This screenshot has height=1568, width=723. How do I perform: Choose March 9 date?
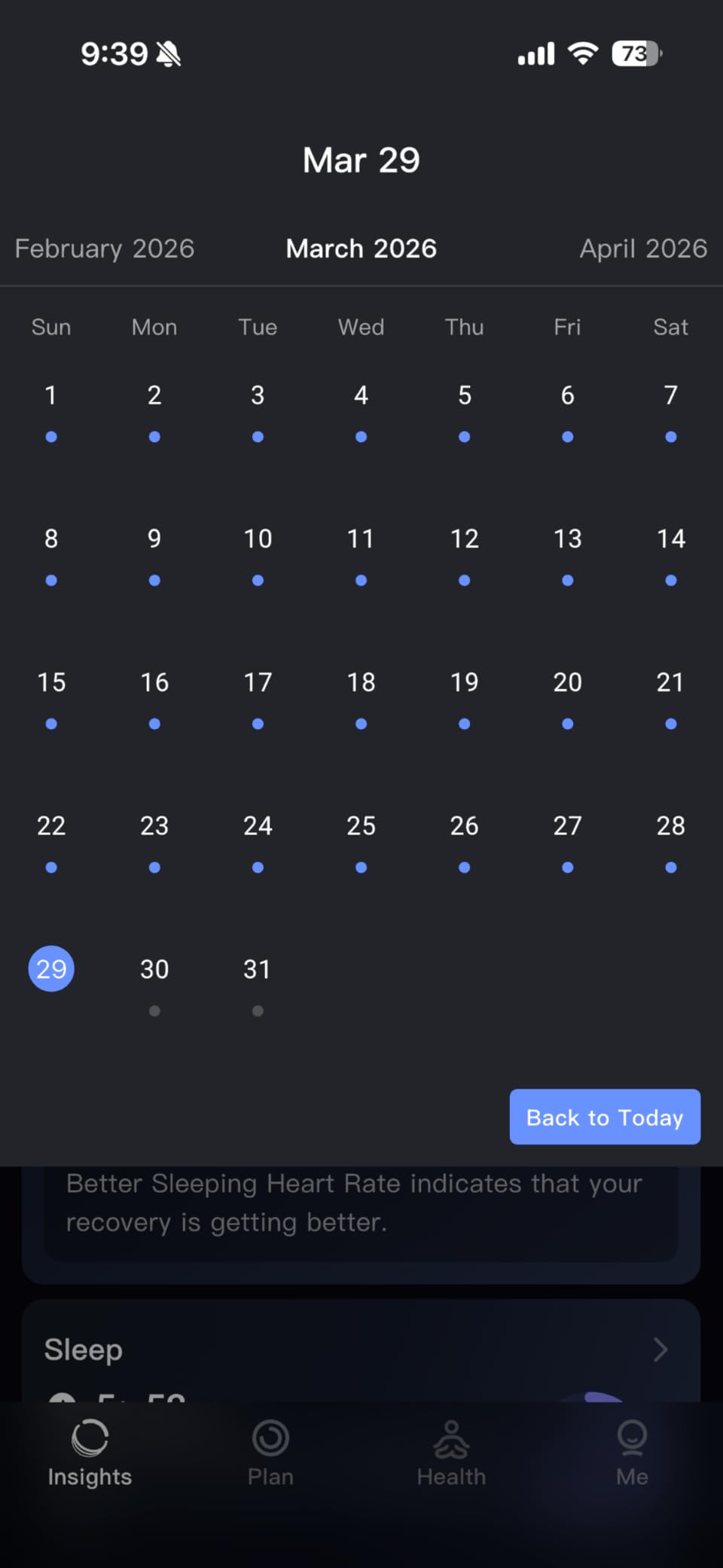point(154,539)
